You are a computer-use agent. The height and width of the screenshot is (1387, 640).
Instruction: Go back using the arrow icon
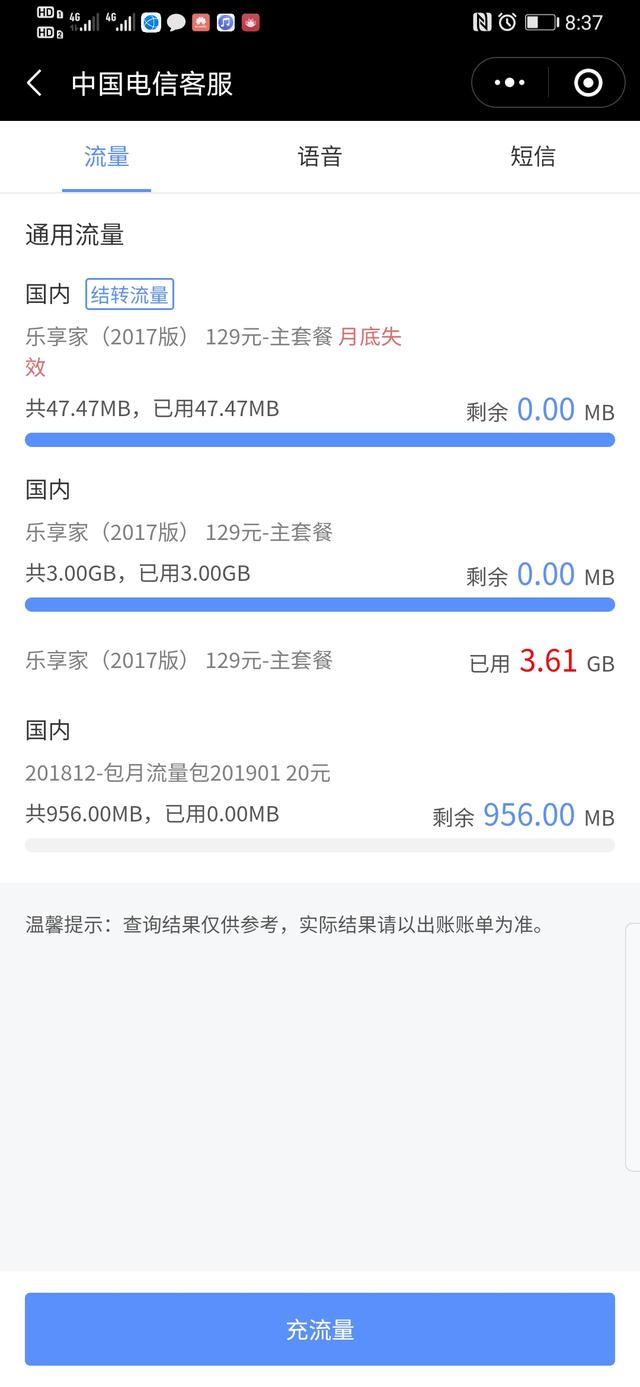point(35,83)
